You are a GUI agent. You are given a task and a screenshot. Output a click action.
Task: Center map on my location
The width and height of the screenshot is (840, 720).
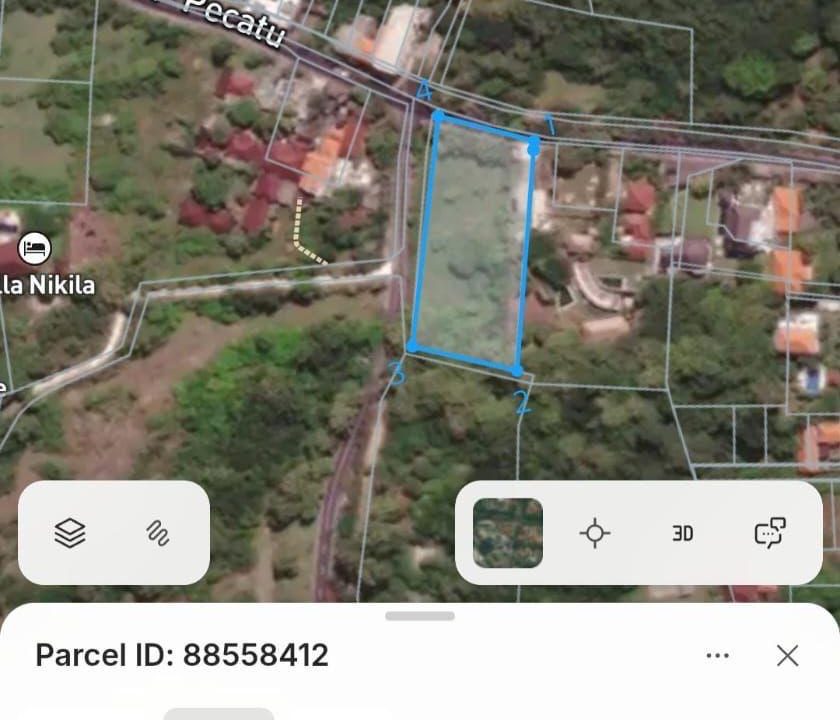pos(595,533)
